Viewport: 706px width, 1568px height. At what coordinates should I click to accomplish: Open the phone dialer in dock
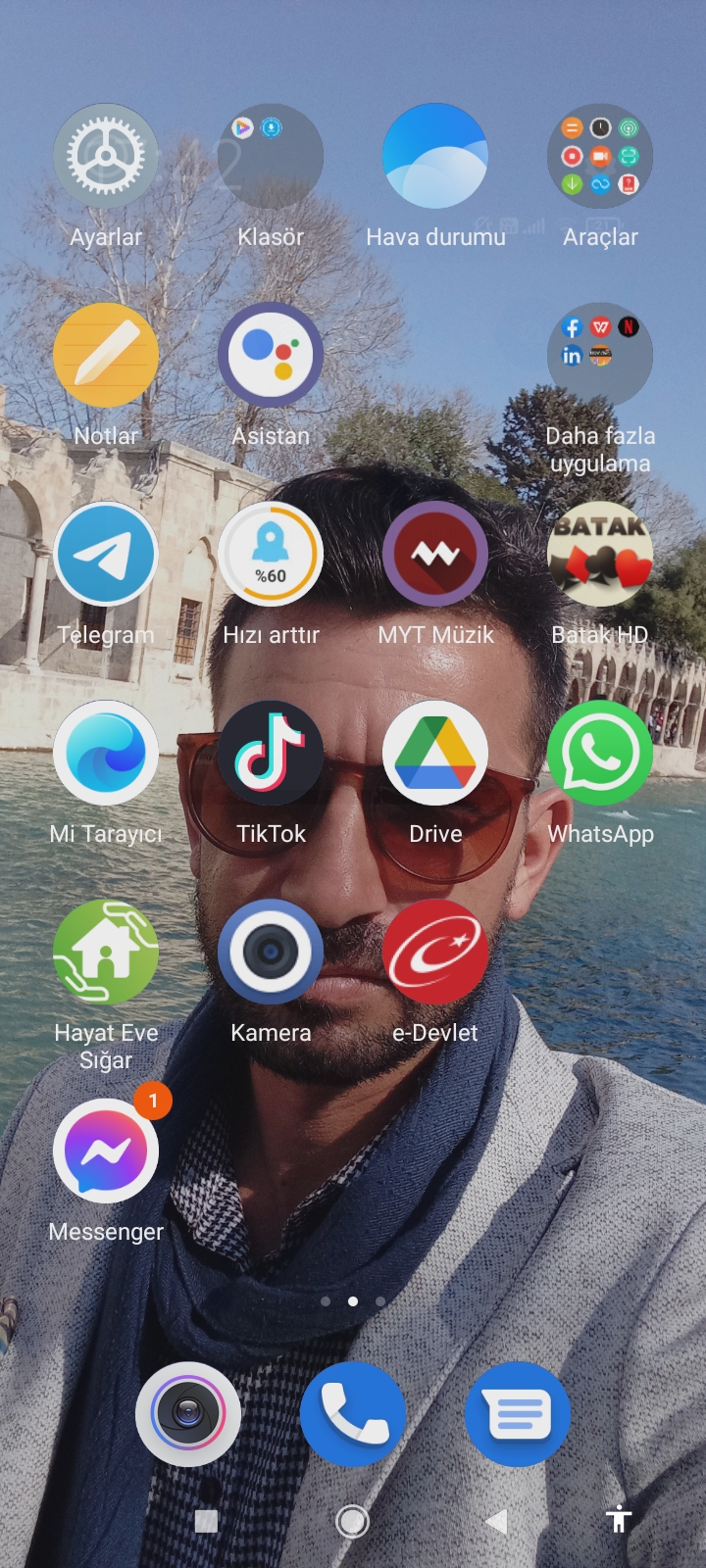tap(353, 1414)
